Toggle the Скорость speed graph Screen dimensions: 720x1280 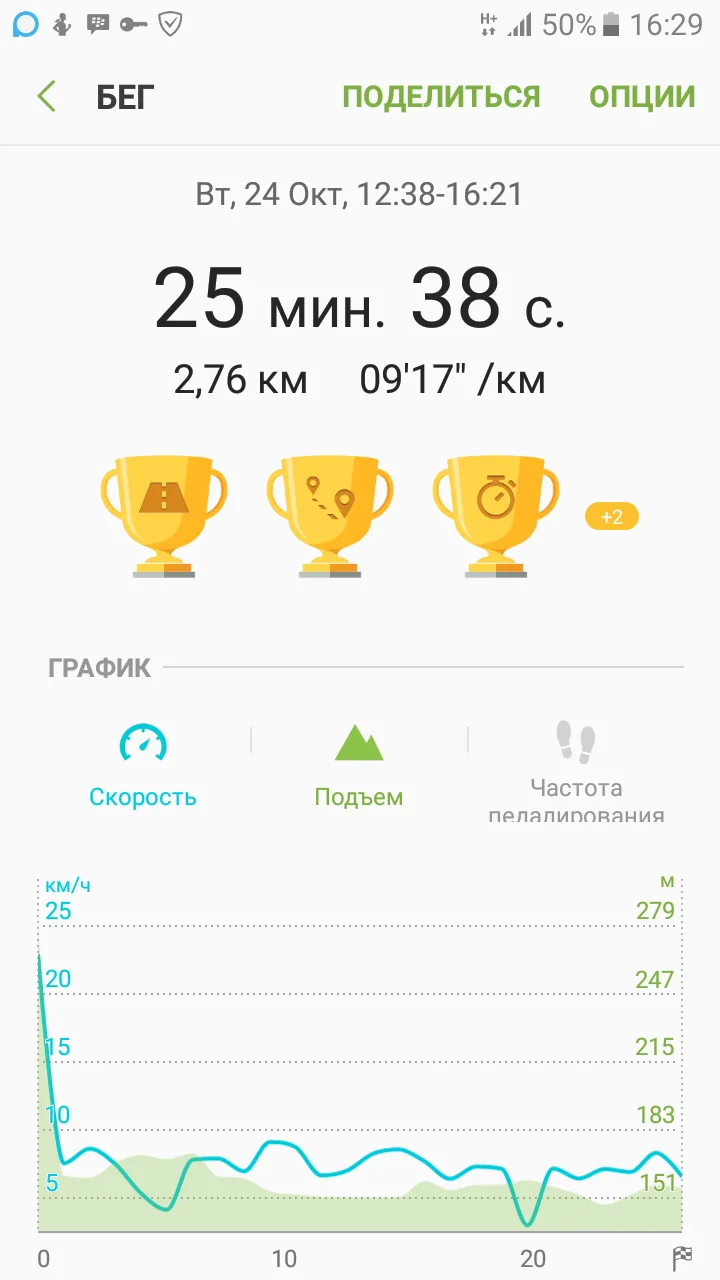coord(143,766)
